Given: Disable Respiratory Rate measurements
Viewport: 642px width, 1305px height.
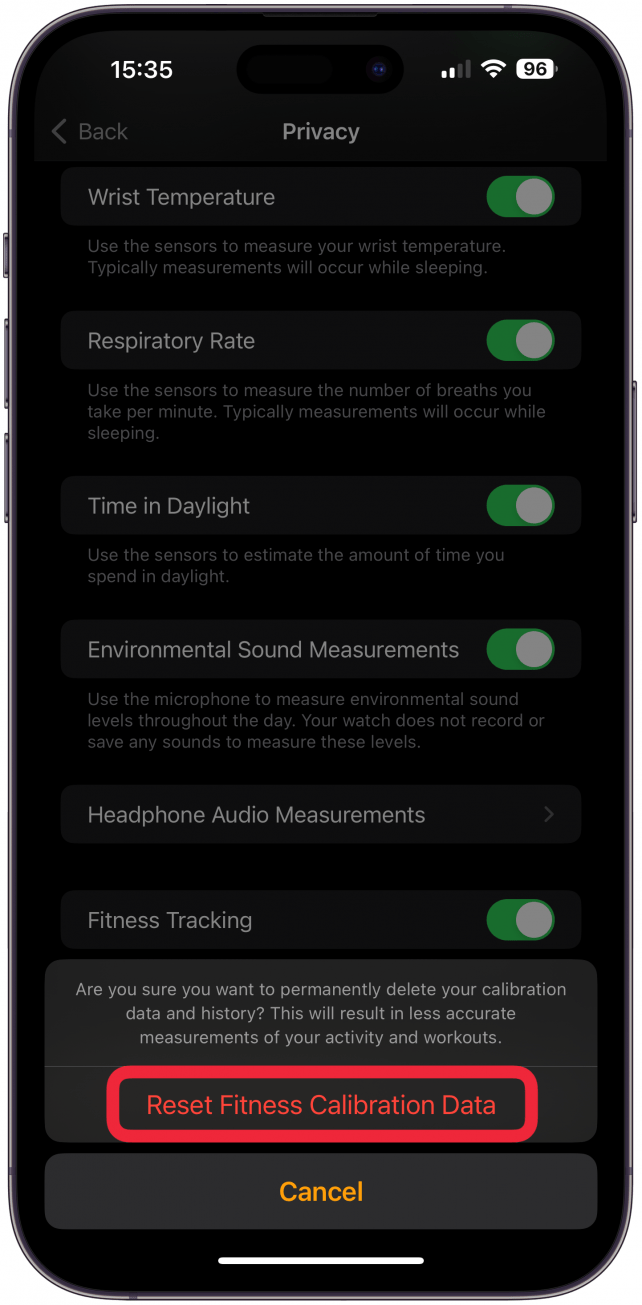Looking at the screenshot, I should click(x=520, y=341).
